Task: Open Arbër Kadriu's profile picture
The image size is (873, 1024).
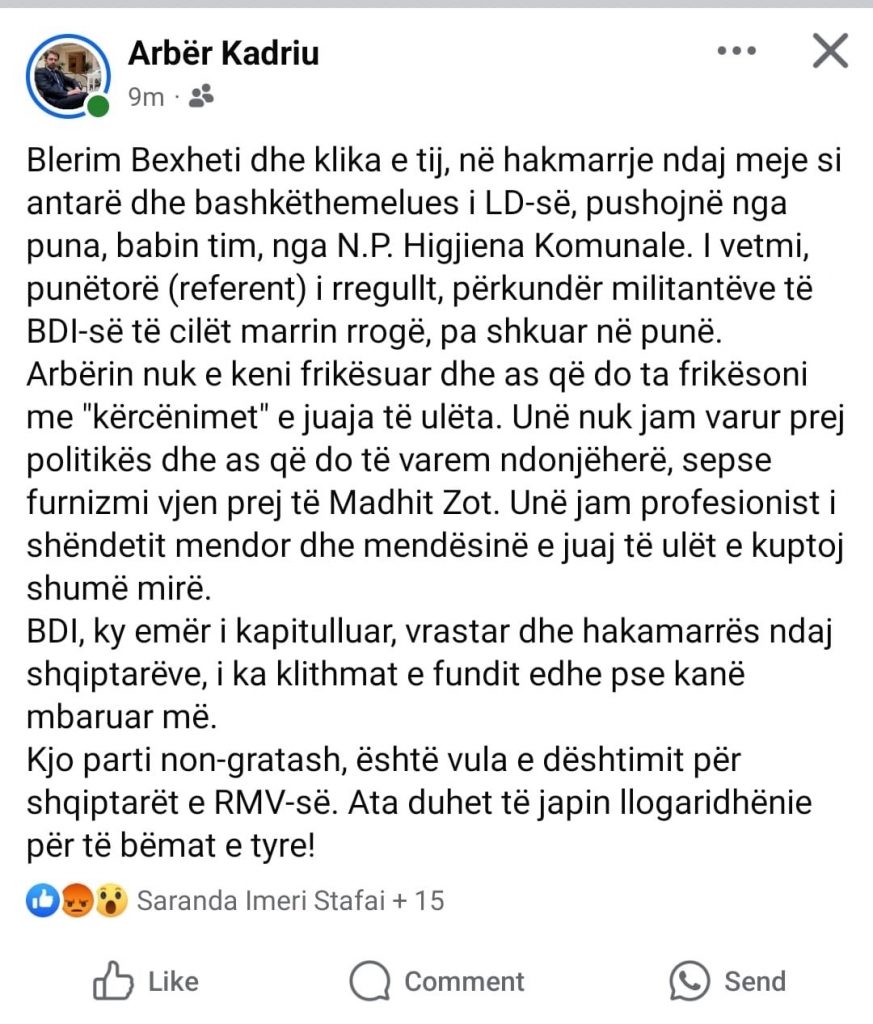Action: coord(67,76)
